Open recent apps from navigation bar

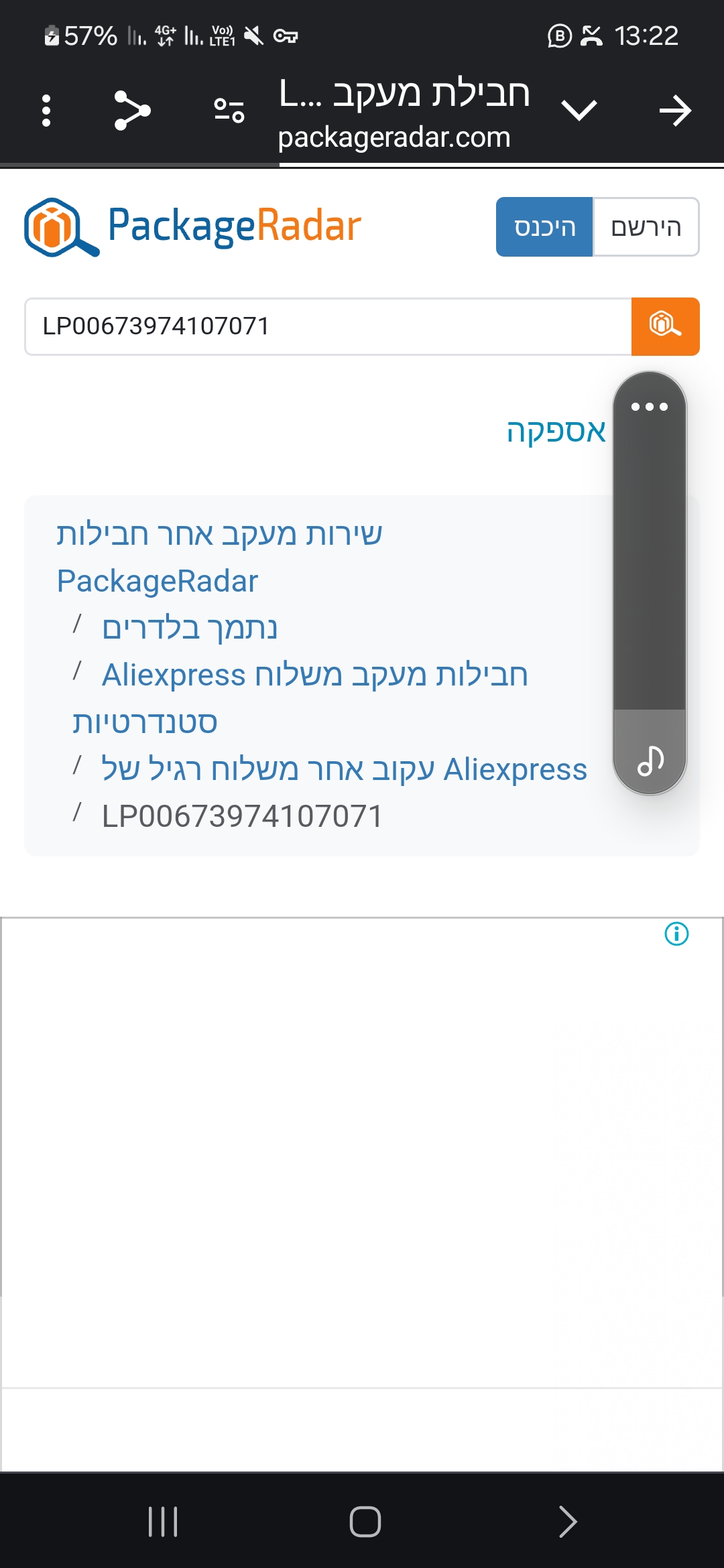click(x=163, y=1521)
